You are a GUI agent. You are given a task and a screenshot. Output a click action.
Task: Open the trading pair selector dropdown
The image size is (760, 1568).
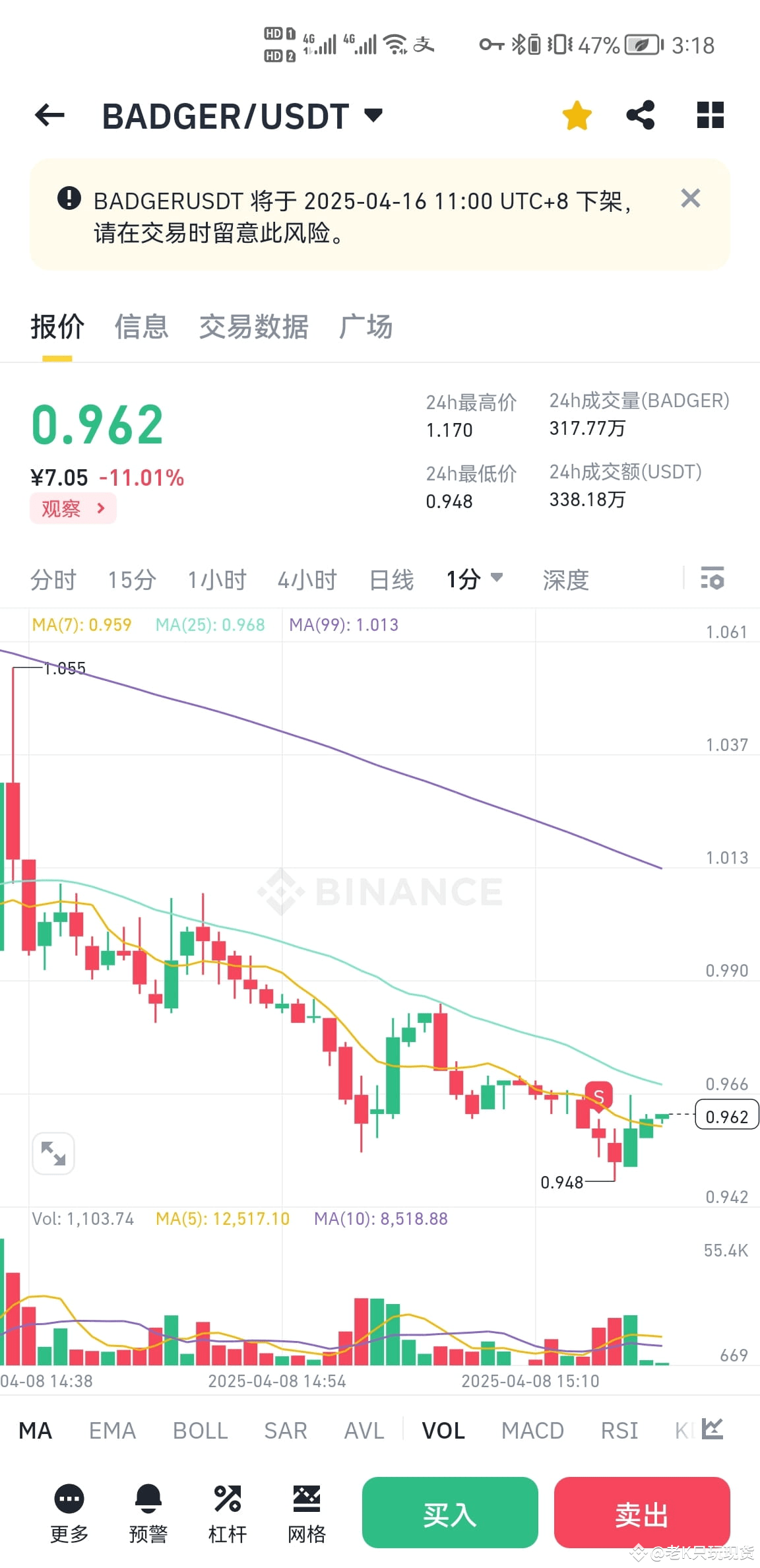click(x=372, y=115)
